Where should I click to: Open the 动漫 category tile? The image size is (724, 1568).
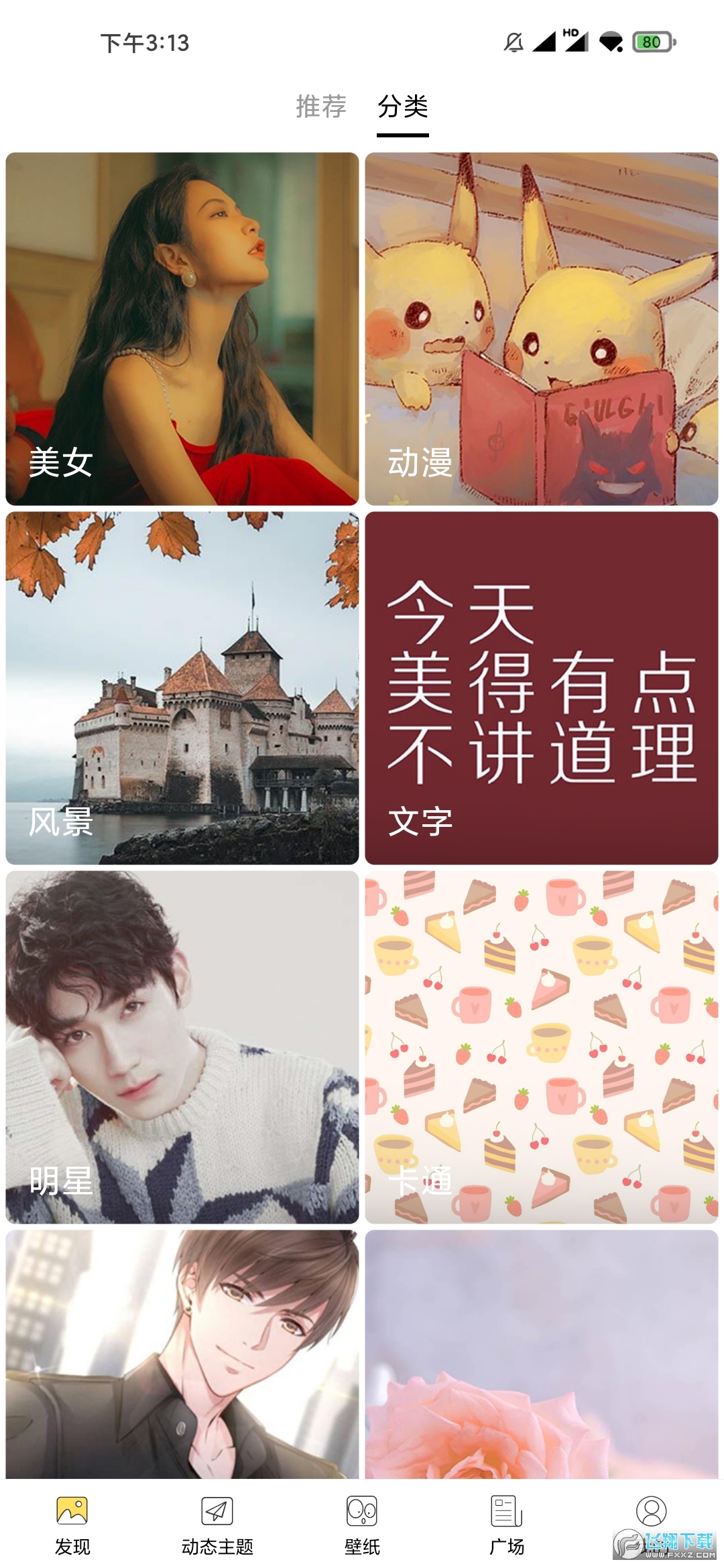[x=541, y=328]
